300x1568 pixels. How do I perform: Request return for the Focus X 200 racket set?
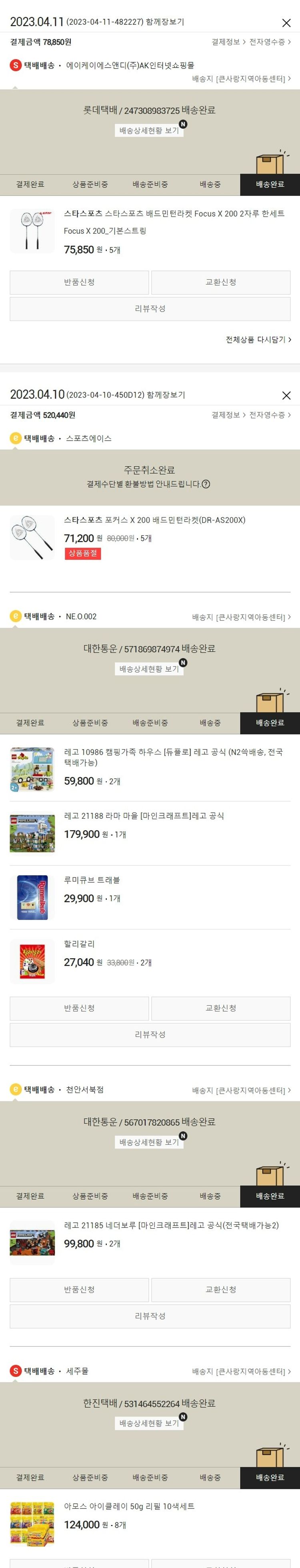tap(79, 283)
